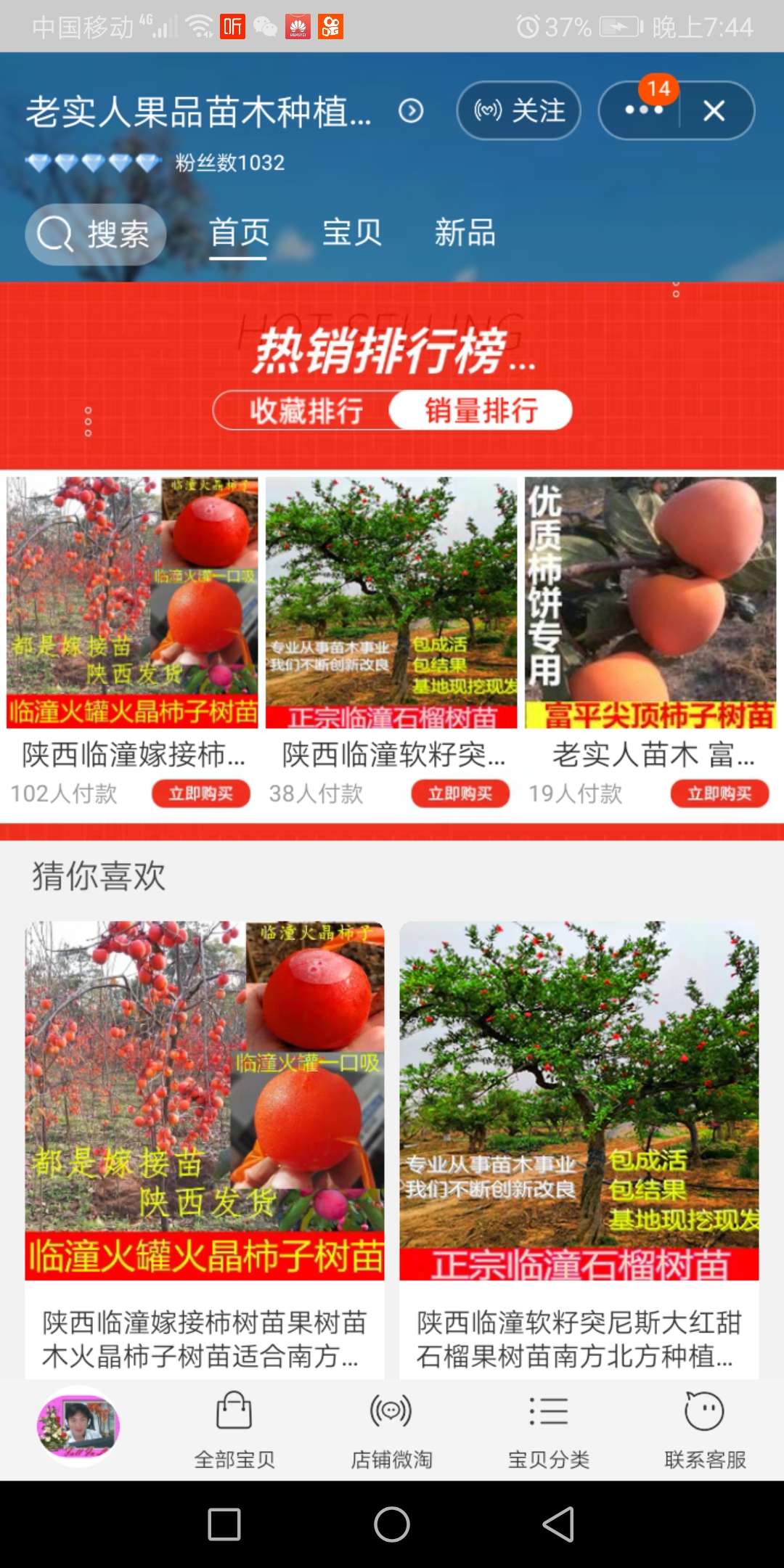Close the shop page
784x1568 pixels.
tap(714, 111)
